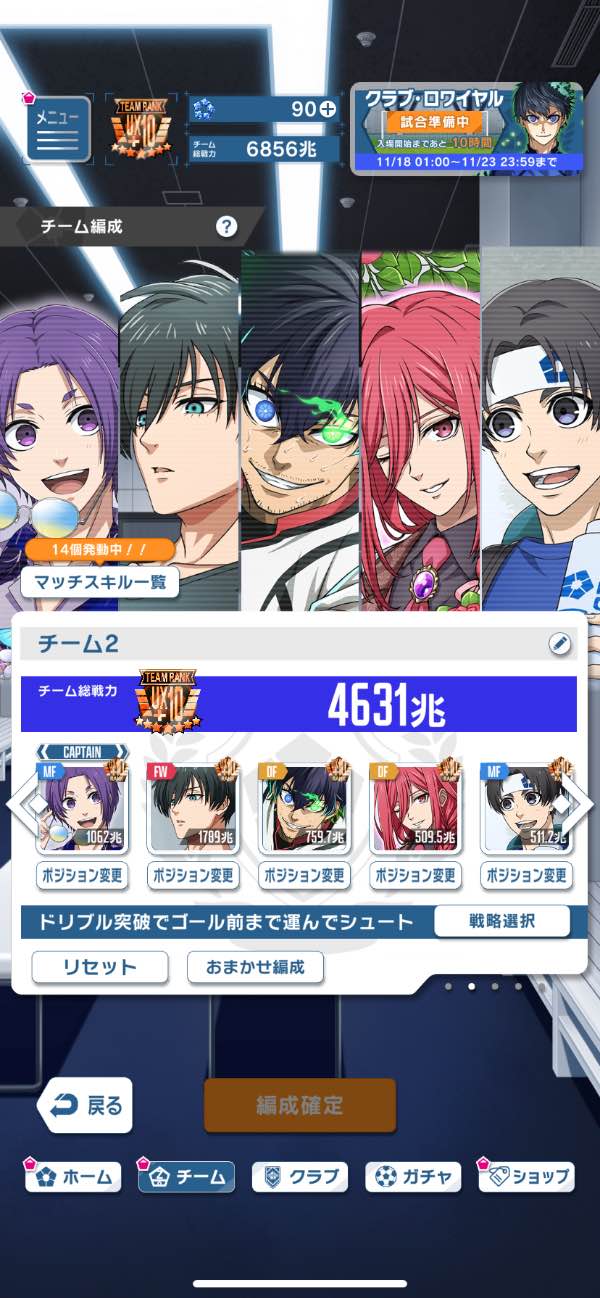Edit the チーム2 name with the pencil icon

[x=560, y=644]
